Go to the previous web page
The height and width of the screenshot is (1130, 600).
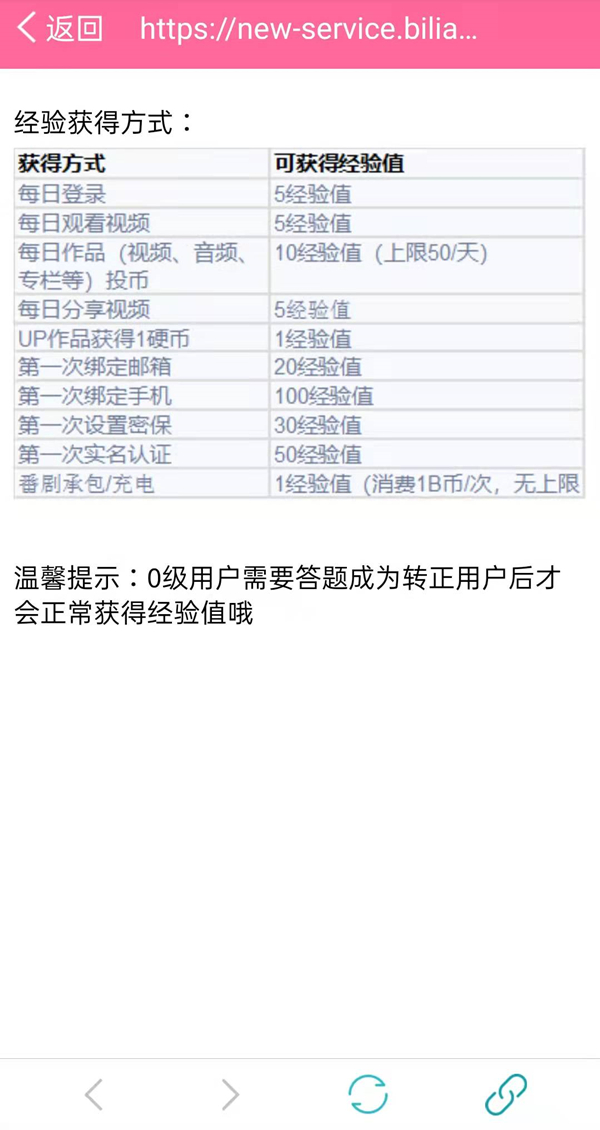(x=93, y=1094)
